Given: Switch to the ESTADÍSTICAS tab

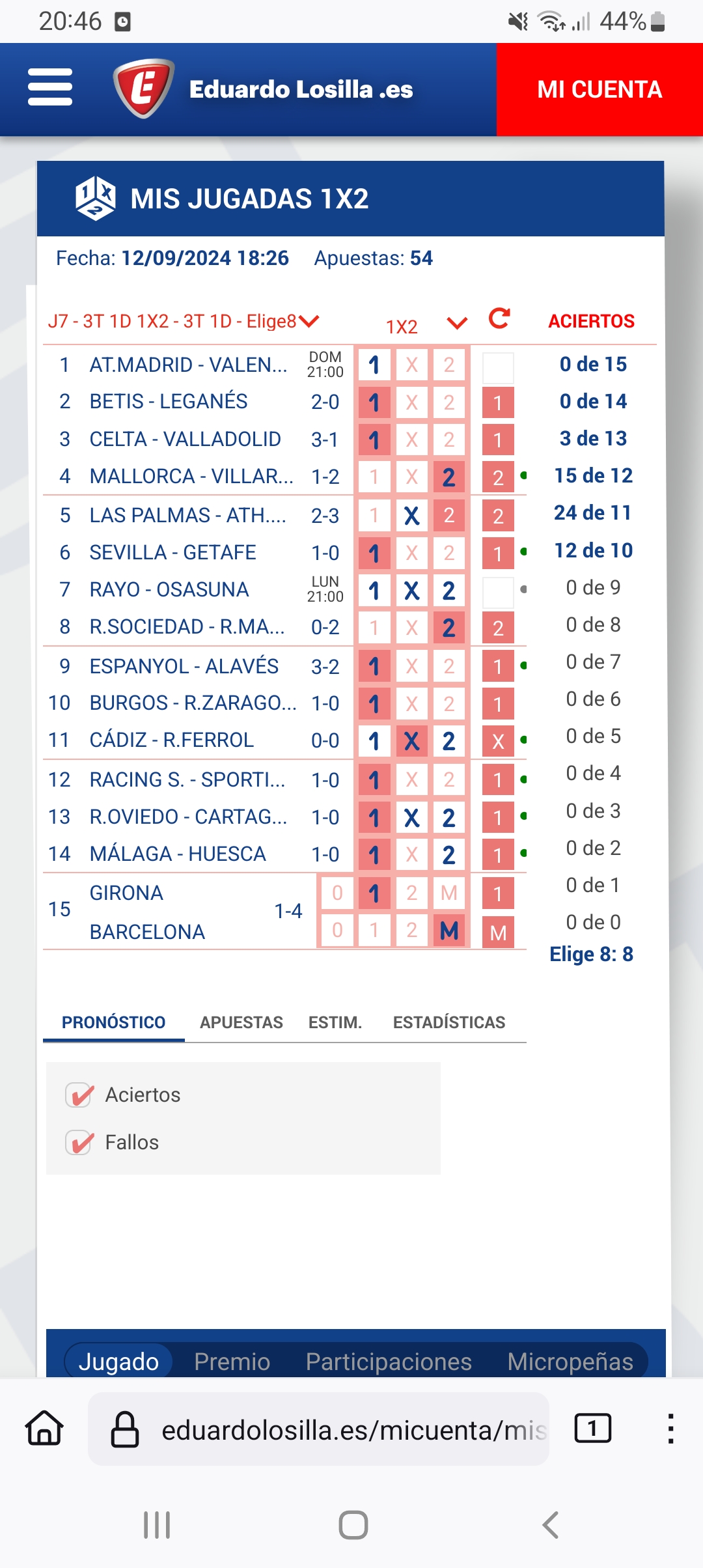Looking at the screenshot, I should [x=448, y=1022].
